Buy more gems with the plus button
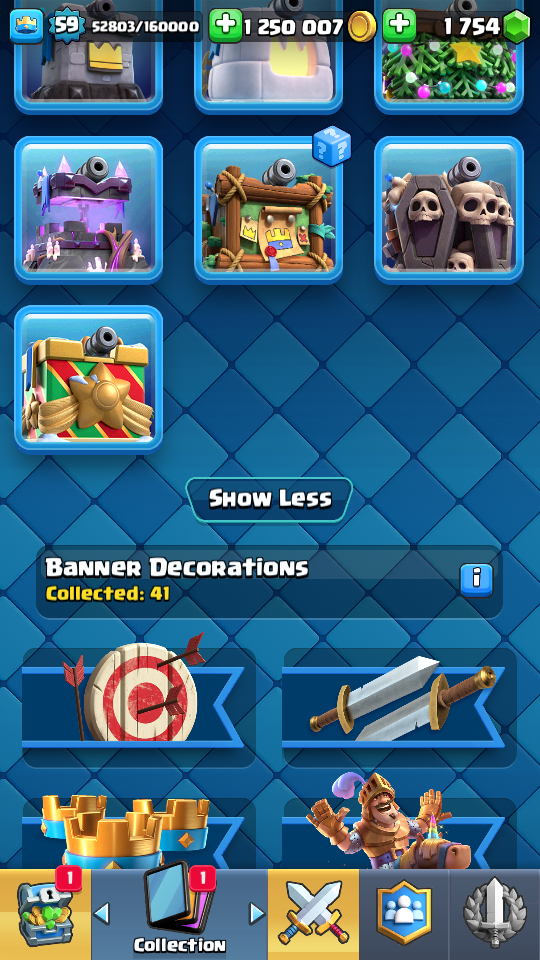Screen dimensions: 540x960 click(399, 26)
